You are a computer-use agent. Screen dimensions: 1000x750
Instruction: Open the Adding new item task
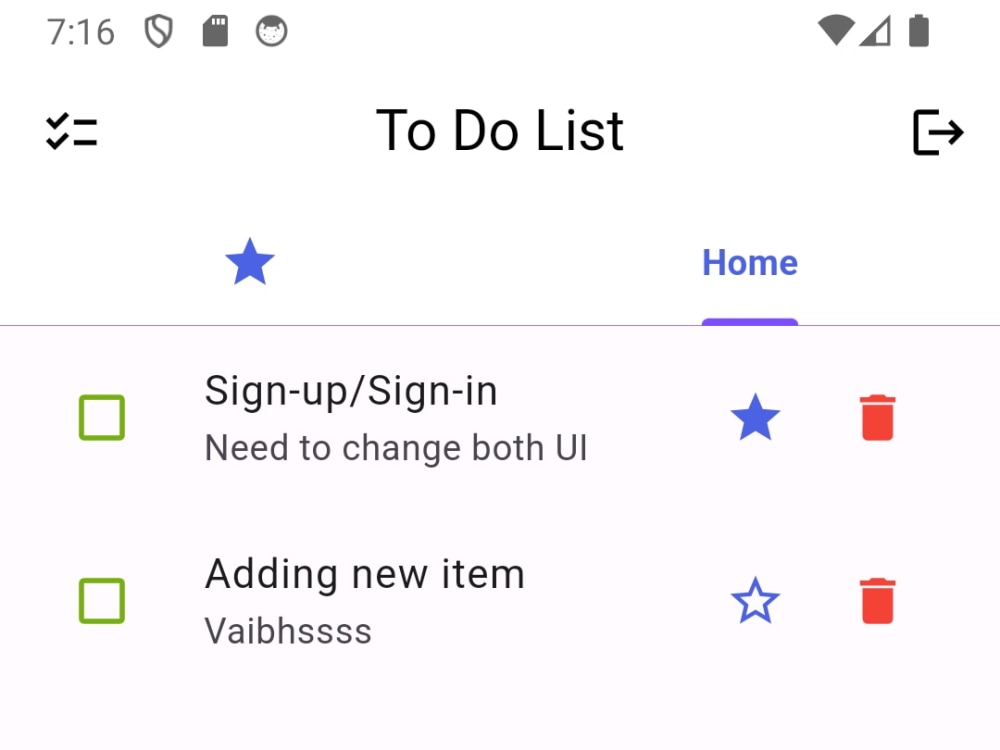point(365,601)
